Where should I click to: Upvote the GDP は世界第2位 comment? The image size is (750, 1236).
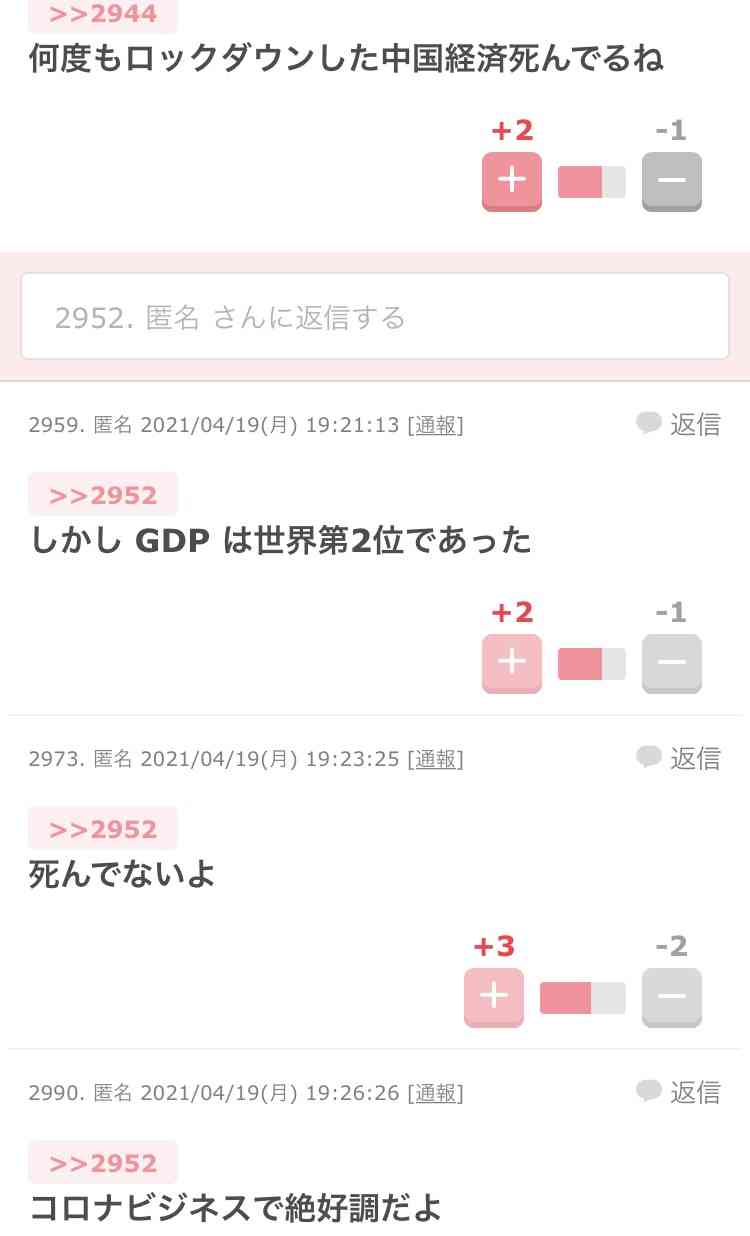pyautogui.click(x=512, y=663)
